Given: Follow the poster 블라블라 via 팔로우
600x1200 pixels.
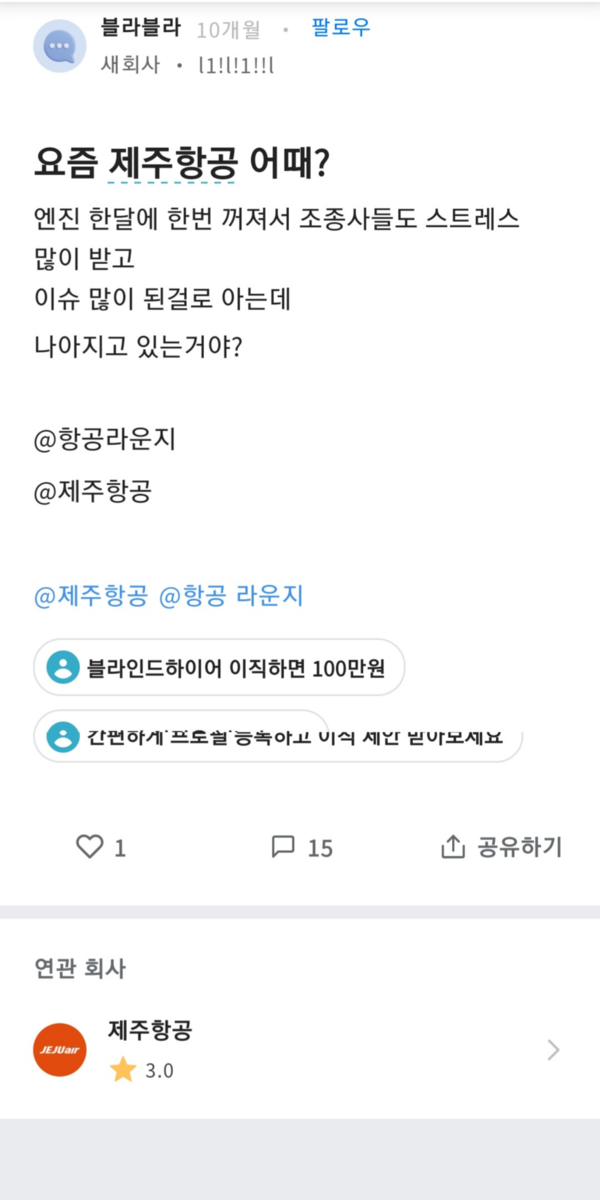Looking at the screenshot, I should 340,28.
